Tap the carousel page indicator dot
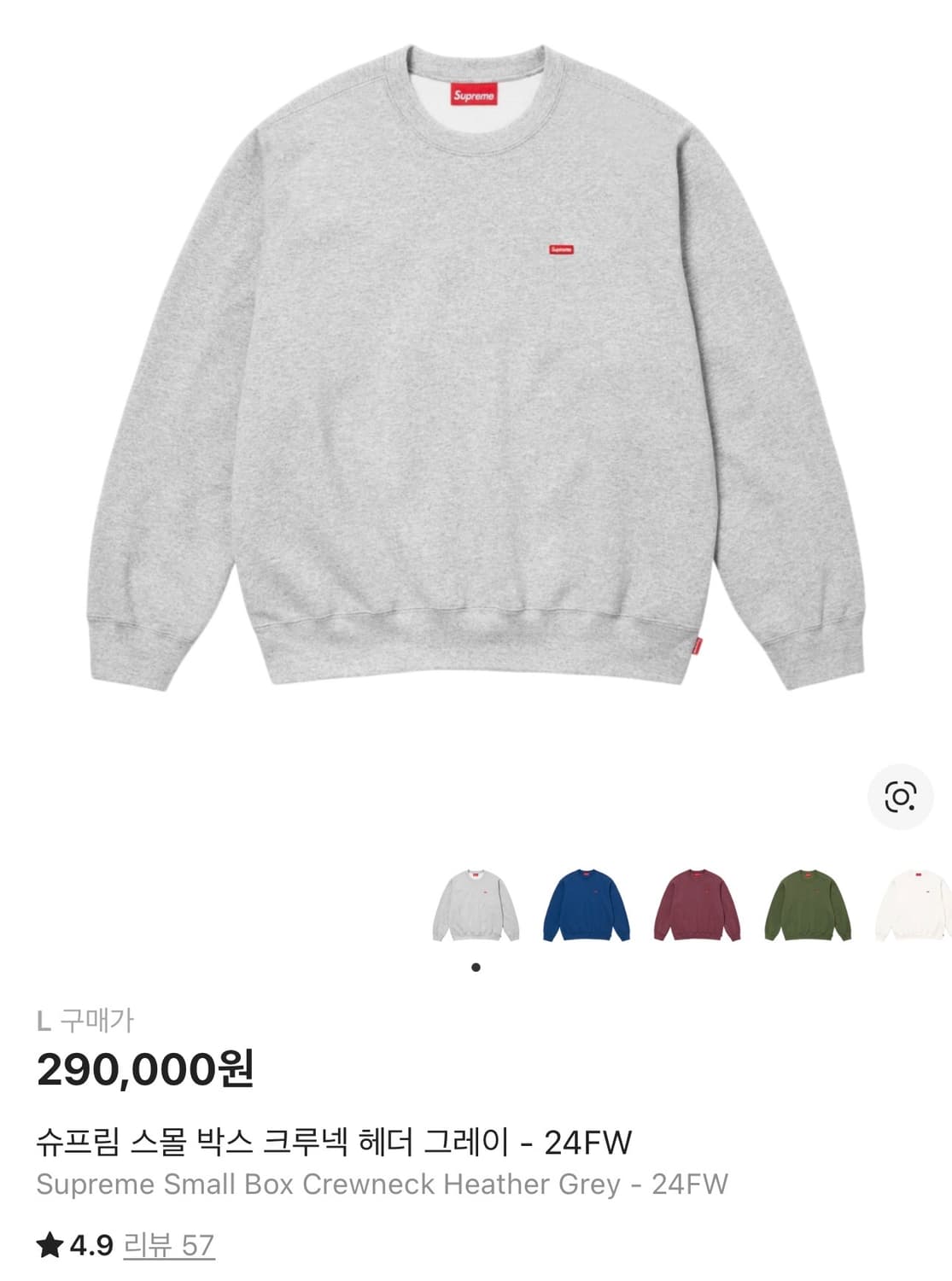The width and height of the screenshot is (952, 1281). (476, 966)
